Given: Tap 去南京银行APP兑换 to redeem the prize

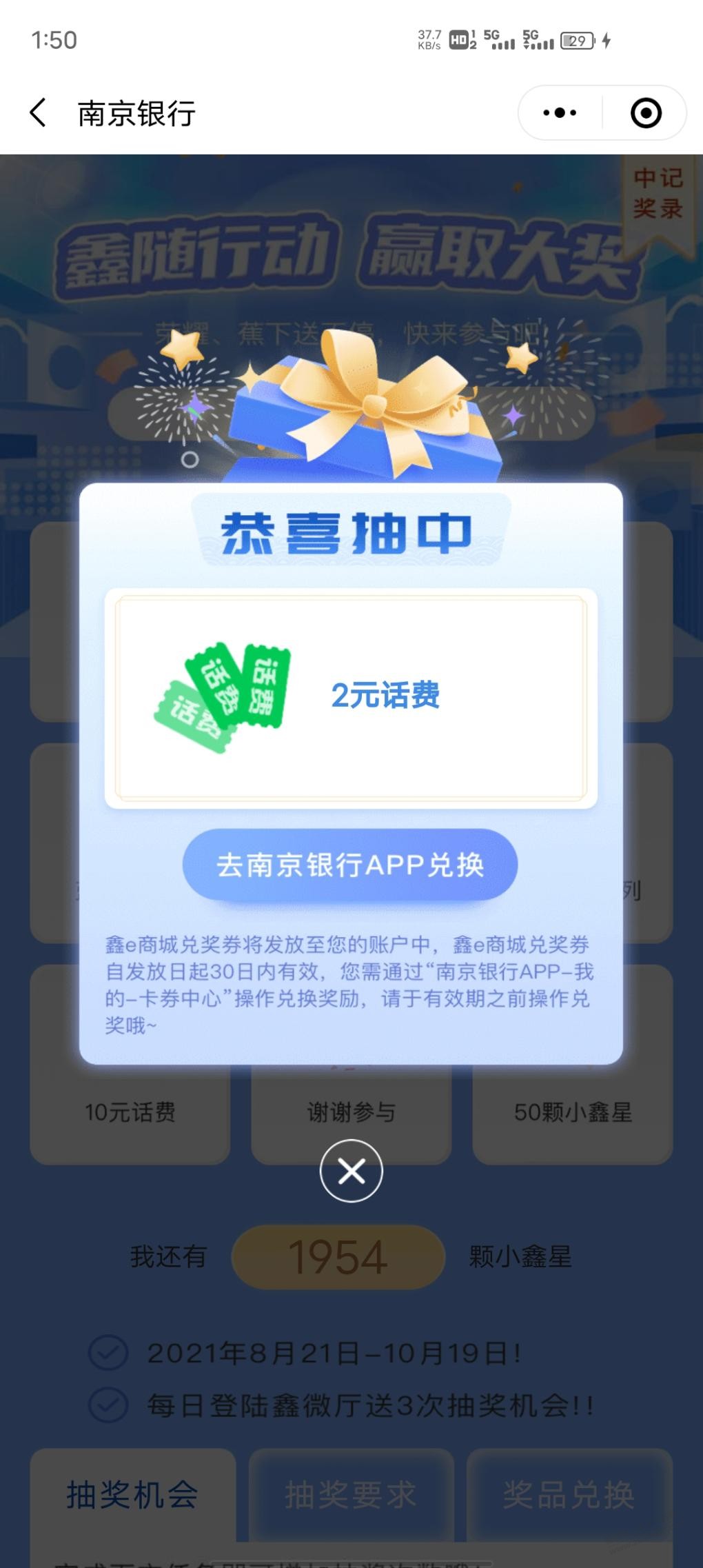Looking at the screenshot, I should pyautogui.click(x=350, y=865).
